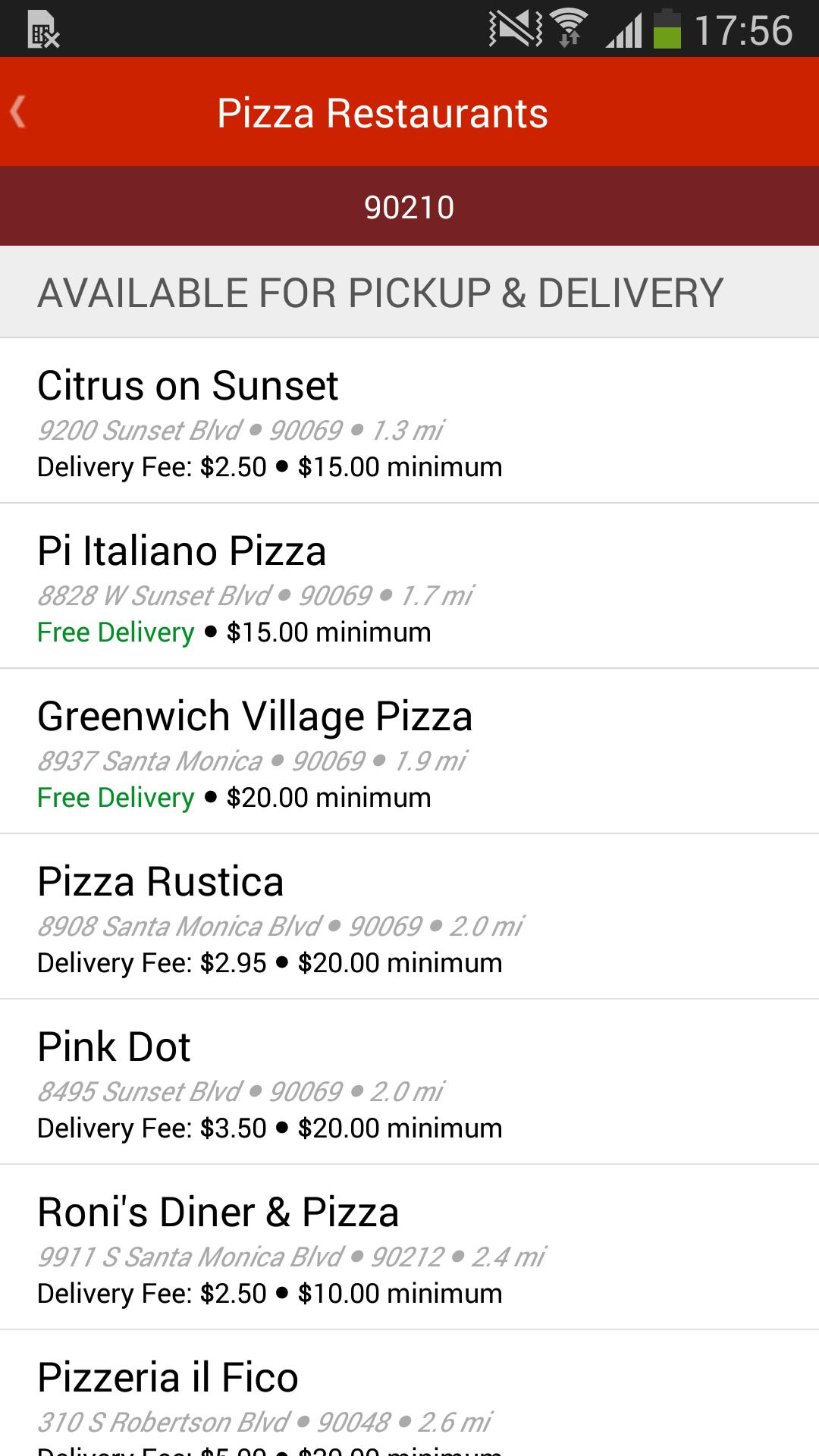Tap the bullet between fee and minimum for Pink Dot
This screenshot has height=1456, width=819.
pos(283,1128)
